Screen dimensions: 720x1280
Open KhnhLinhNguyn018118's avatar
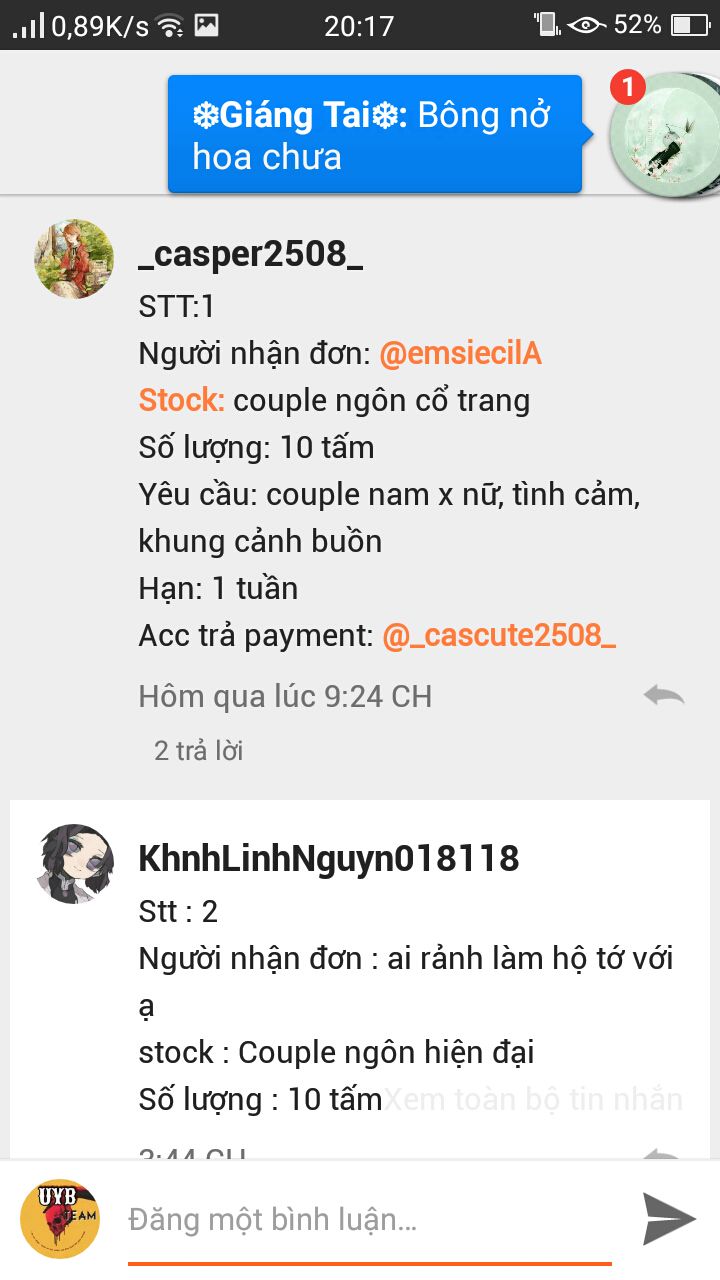click(76, 864)
